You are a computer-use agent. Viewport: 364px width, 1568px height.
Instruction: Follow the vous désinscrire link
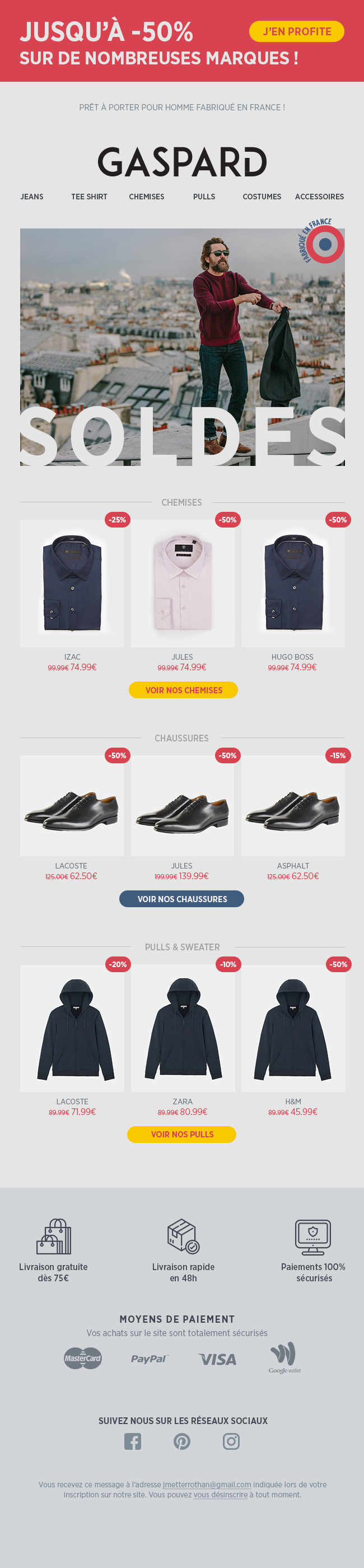tap(220, 1494)
